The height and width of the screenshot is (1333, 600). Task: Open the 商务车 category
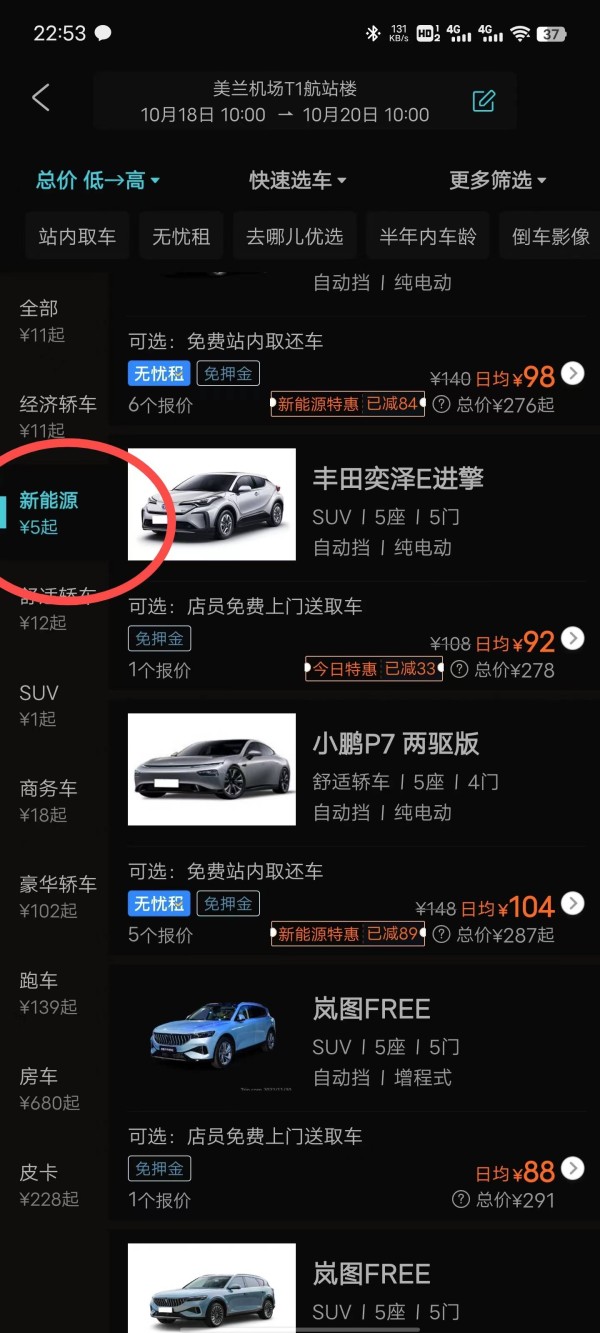point(48,799)
